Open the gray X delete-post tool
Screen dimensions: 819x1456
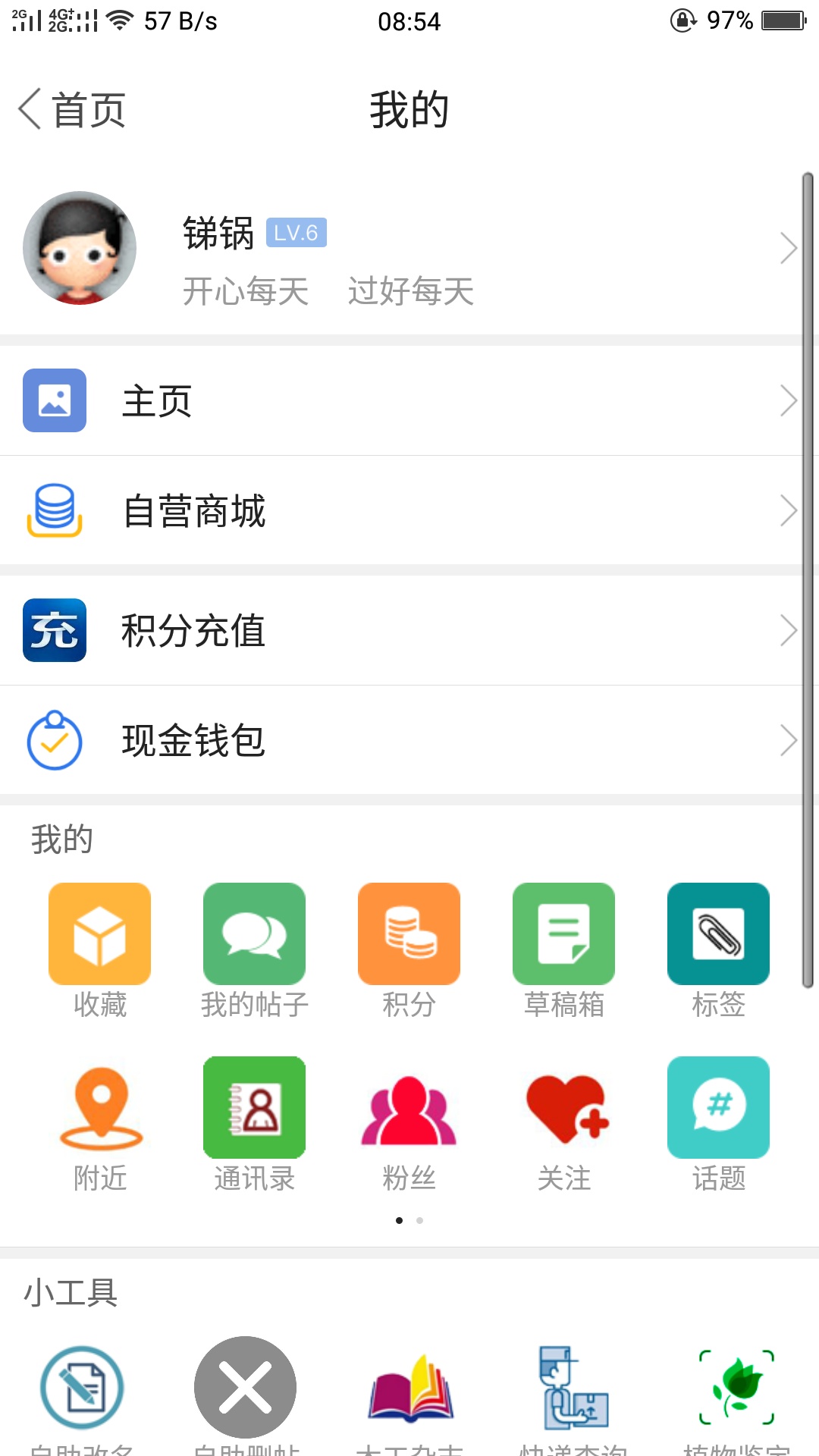pos(245,1388)
